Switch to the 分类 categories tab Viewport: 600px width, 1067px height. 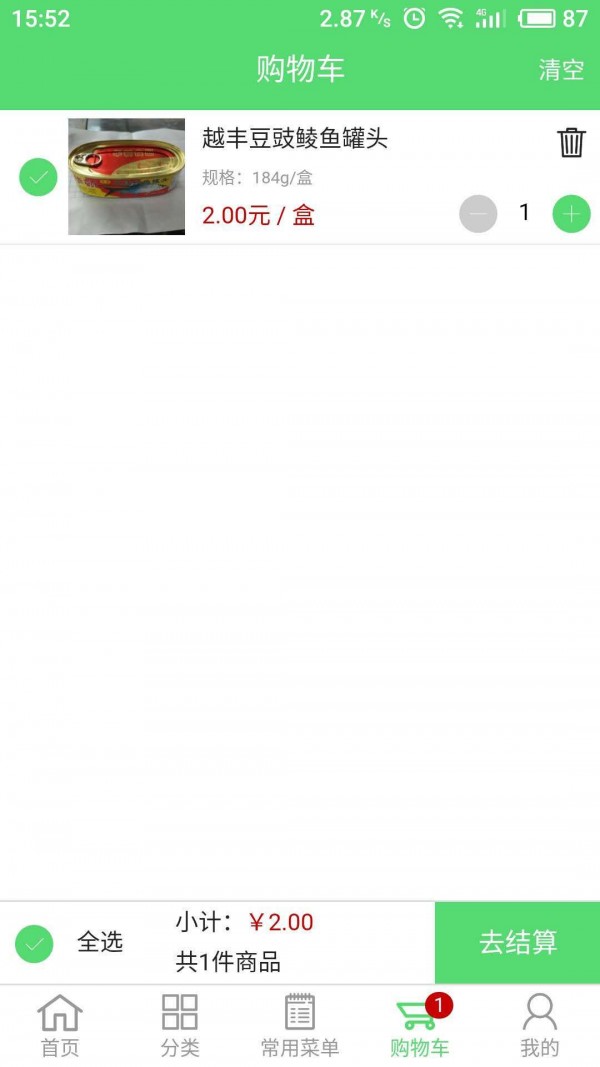click(180, 1025)
